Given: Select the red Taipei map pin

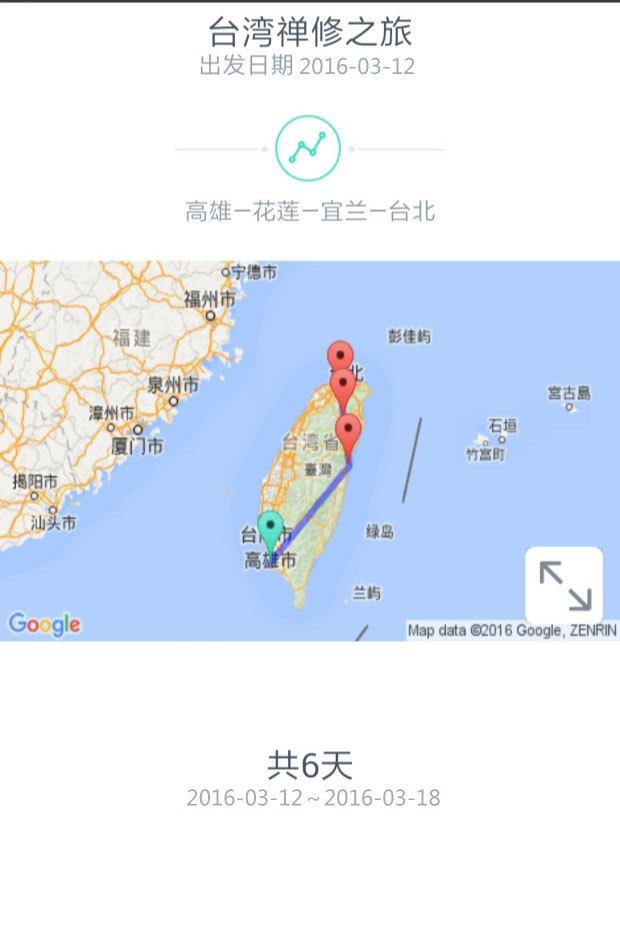Looking at the screenshot, I should (x=341, y=354).
